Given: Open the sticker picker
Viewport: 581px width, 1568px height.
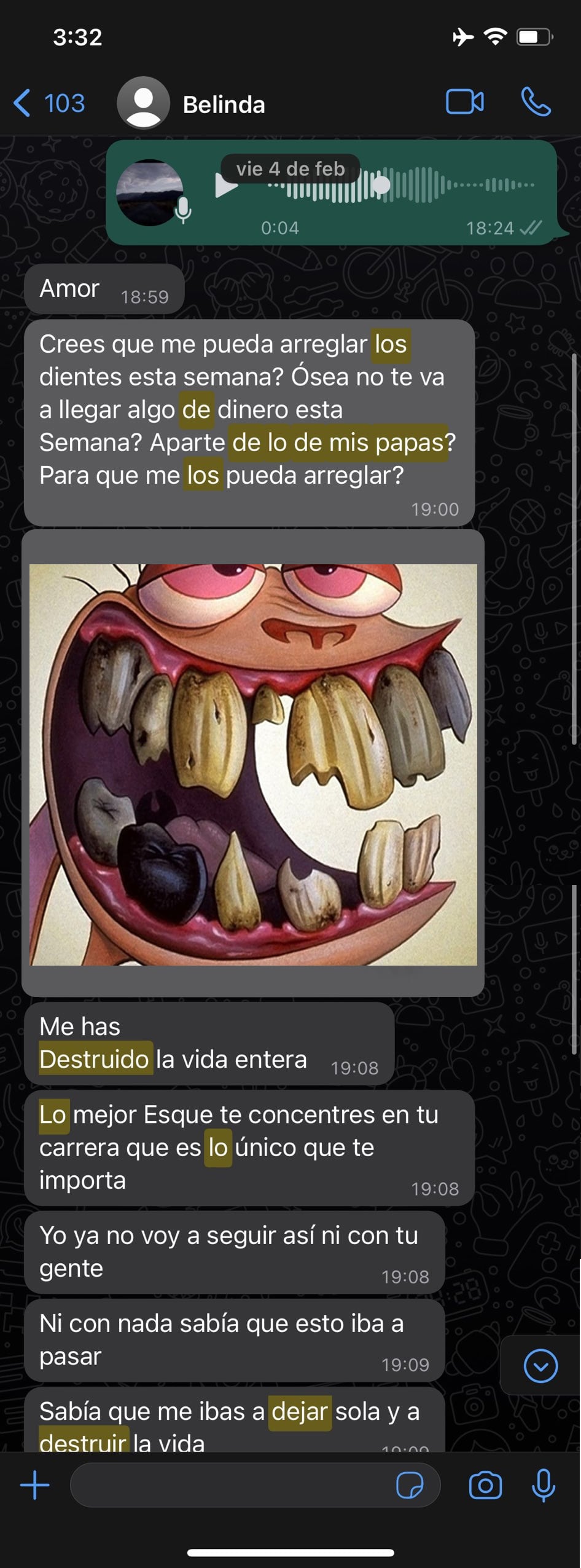Looking at the screenshot, I should [x=410, y=1486].
